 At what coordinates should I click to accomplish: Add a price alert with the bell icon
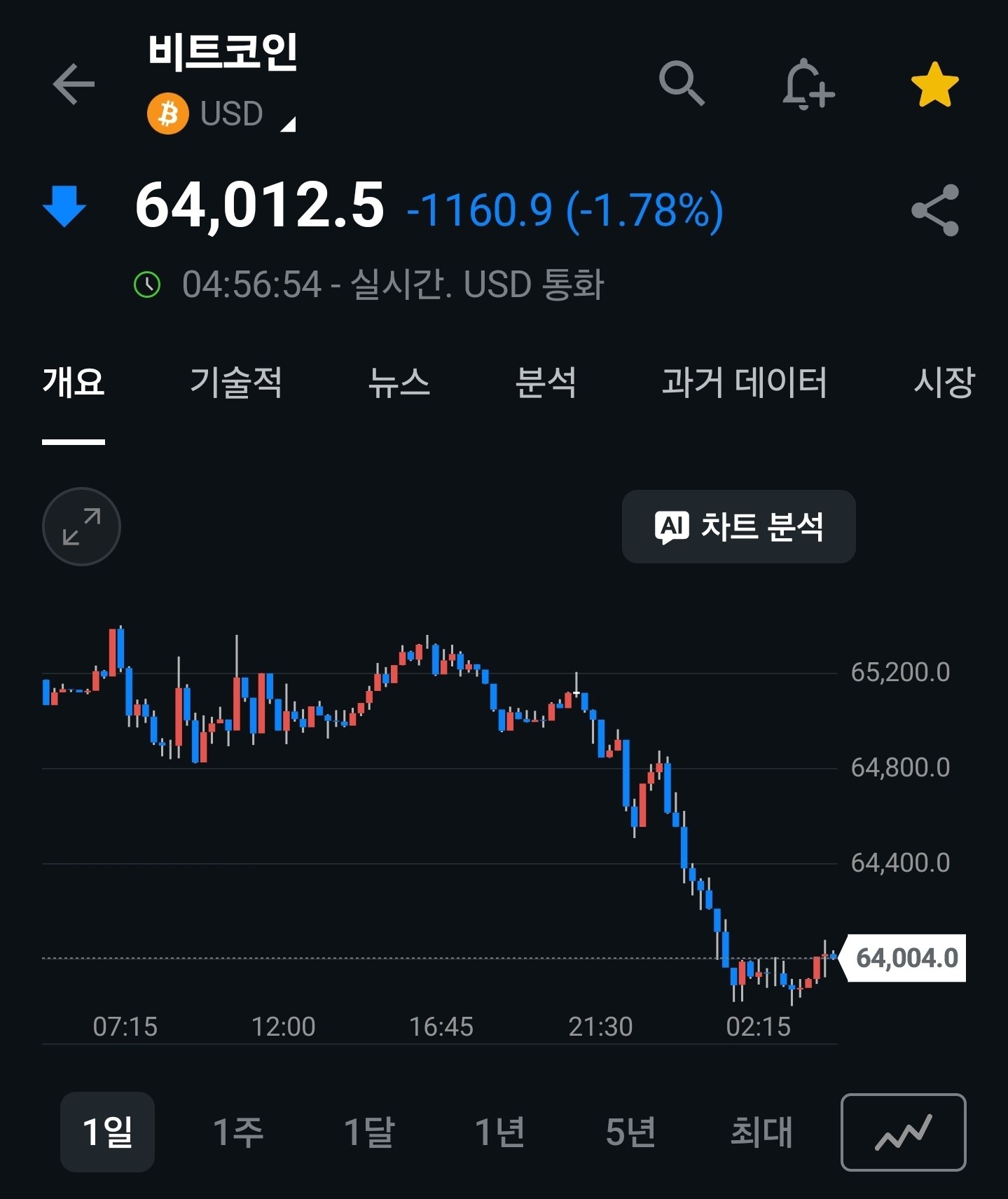tap(808, 85)
